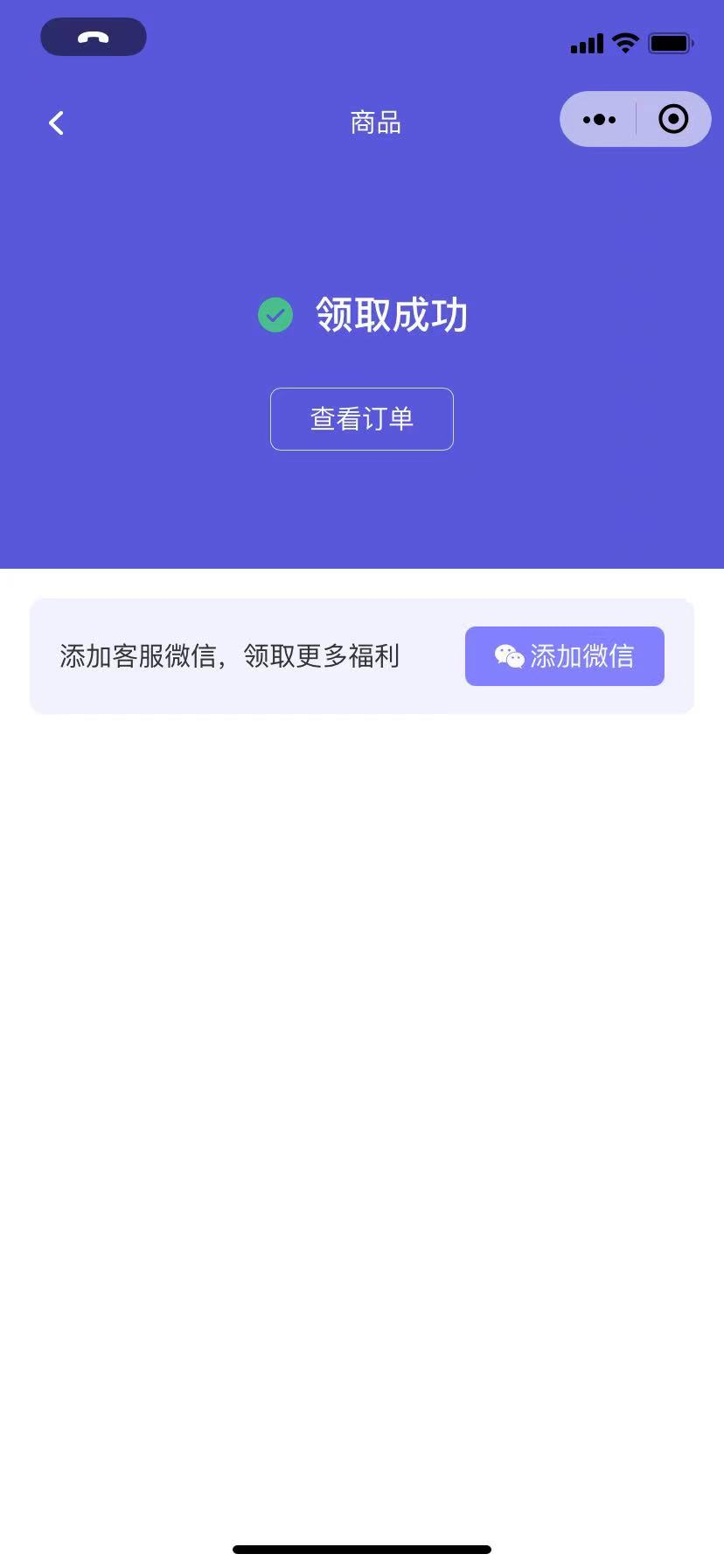Open 查看订单 to view the order
The image size is (724, 1568).
(361, 418)
